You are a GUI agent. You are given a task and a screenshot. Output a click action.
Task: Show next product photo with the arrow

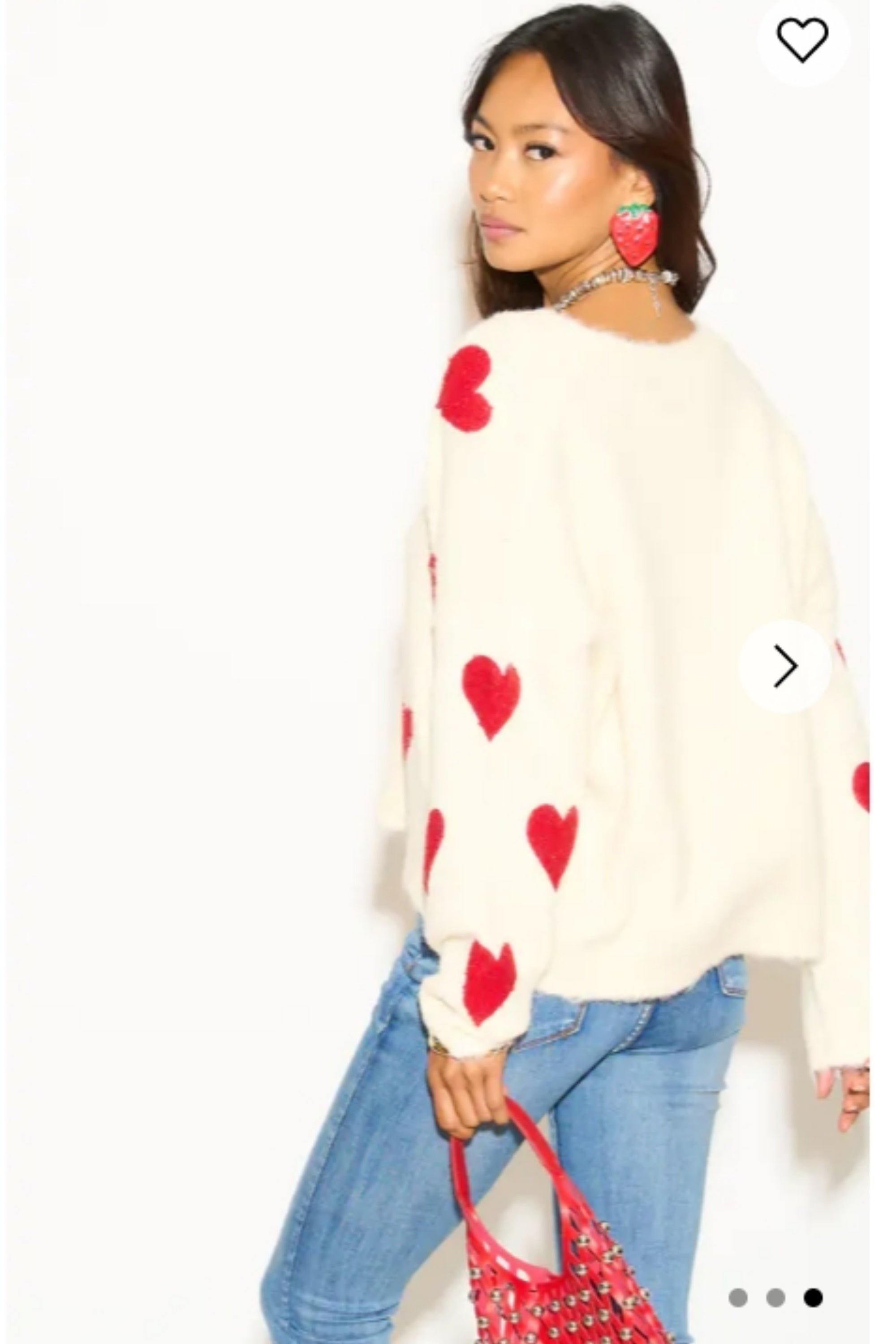[x=785, y=666]
